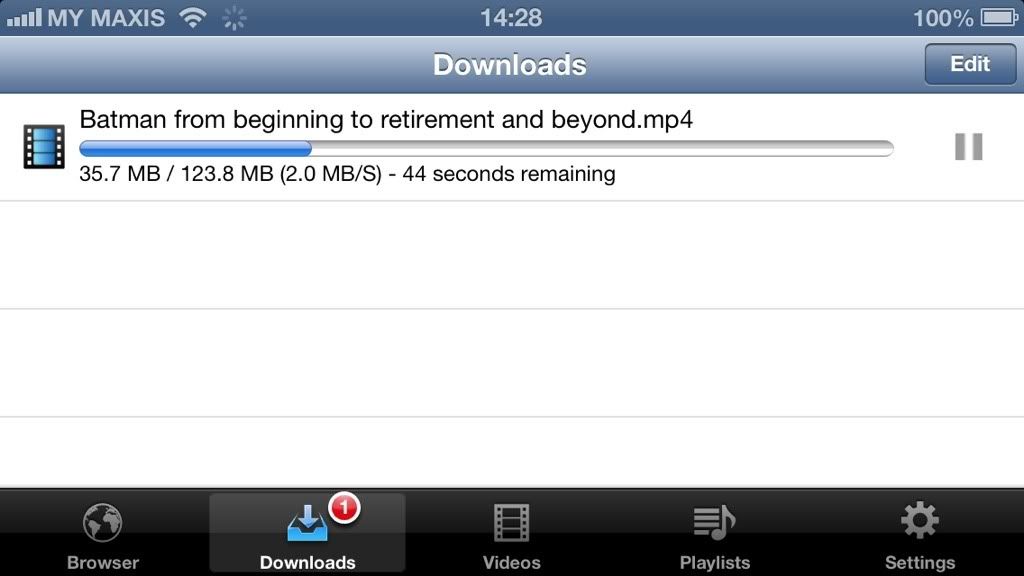This screenshot has height=576, width=1024.
Task: Open the Batman from beginning download row
Action: click(x=450, y=147)
